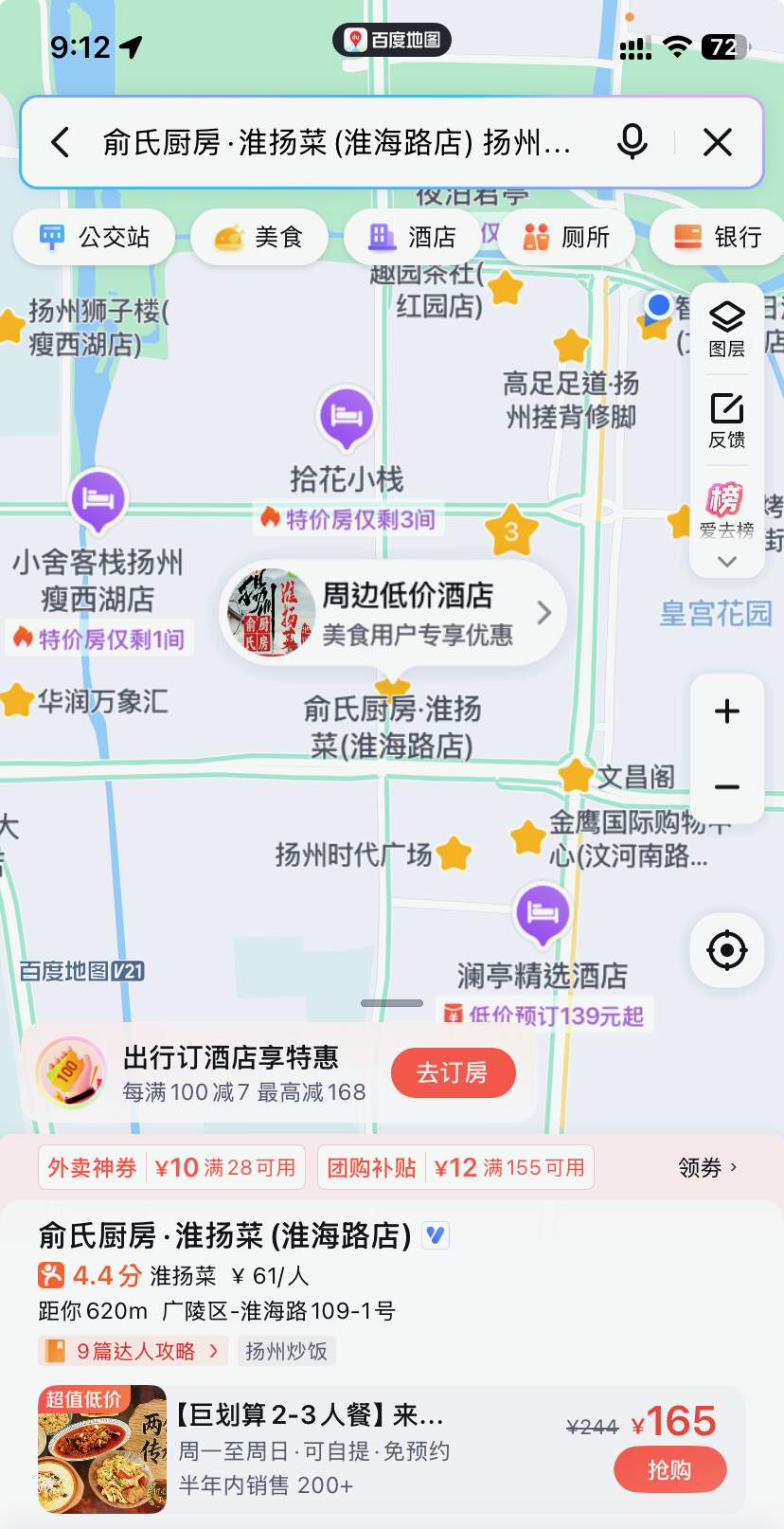Viewport: 784px width, 1529px height.
Task: Recenter map on my location
Action: point(726,950)
